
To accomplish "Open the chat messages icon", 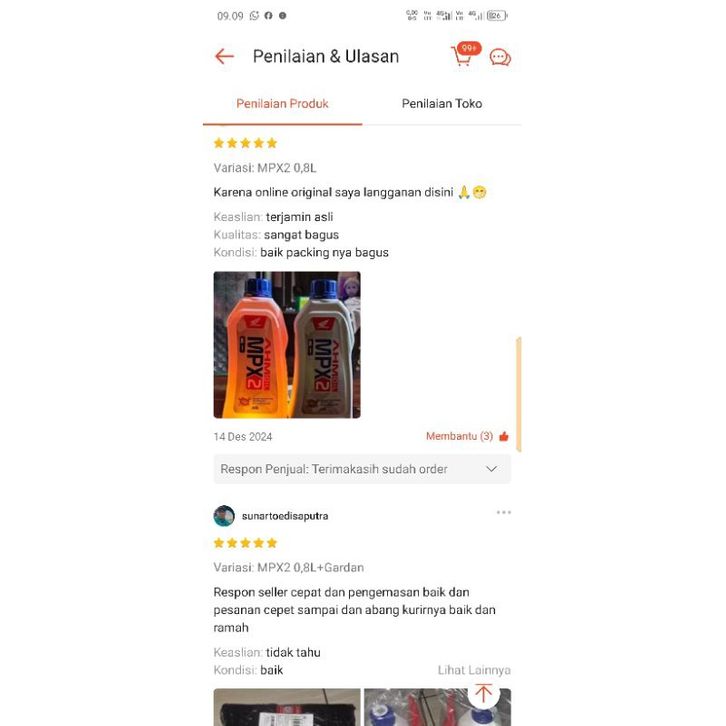I will click(x=500, y=58).
